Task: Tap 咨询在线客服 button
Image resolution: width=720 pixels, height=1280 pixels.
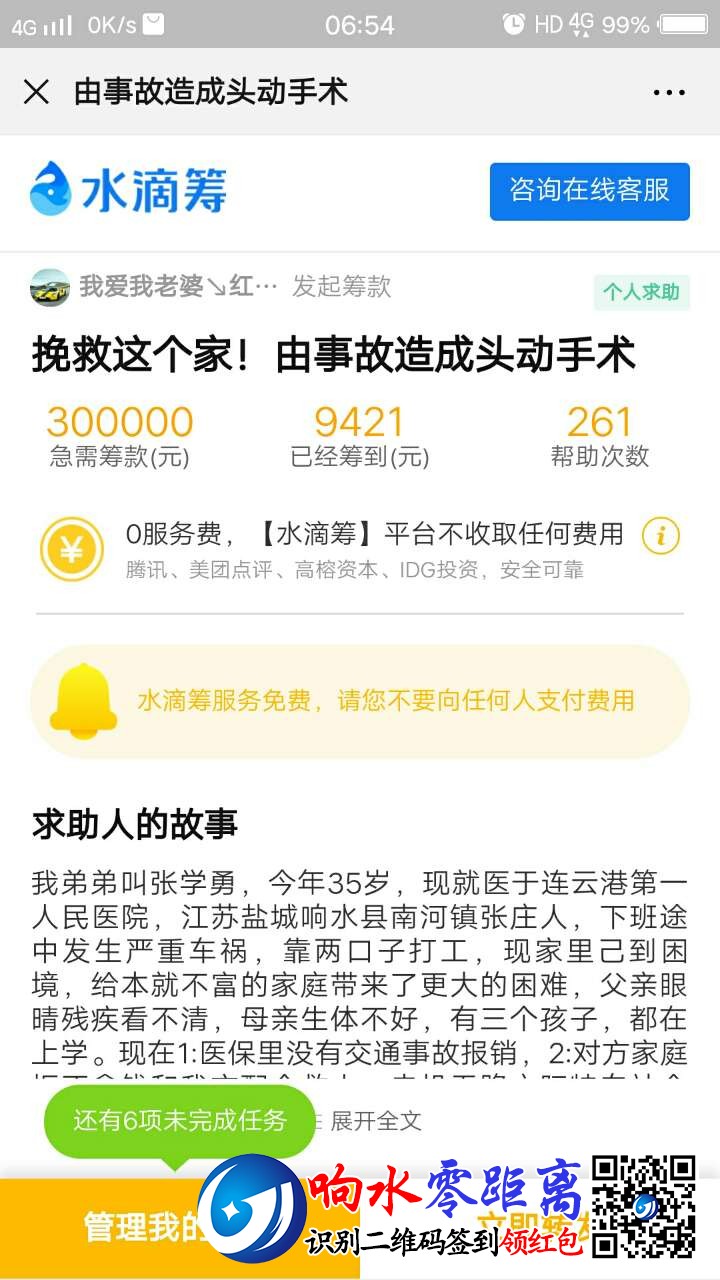Action: pyautogui.click(x=589, y=190)
